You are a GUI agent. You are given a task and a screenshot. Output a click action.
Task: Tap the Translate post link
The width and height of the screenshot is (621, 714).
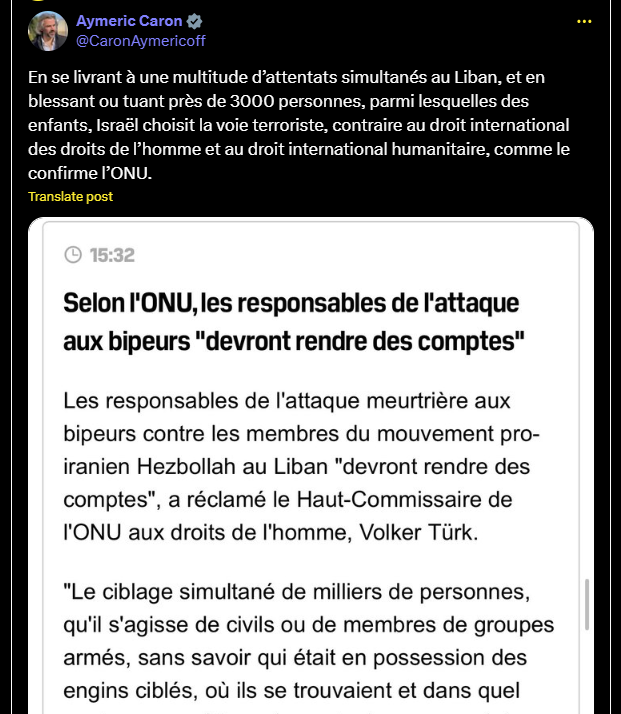click(x=70, y=197)
